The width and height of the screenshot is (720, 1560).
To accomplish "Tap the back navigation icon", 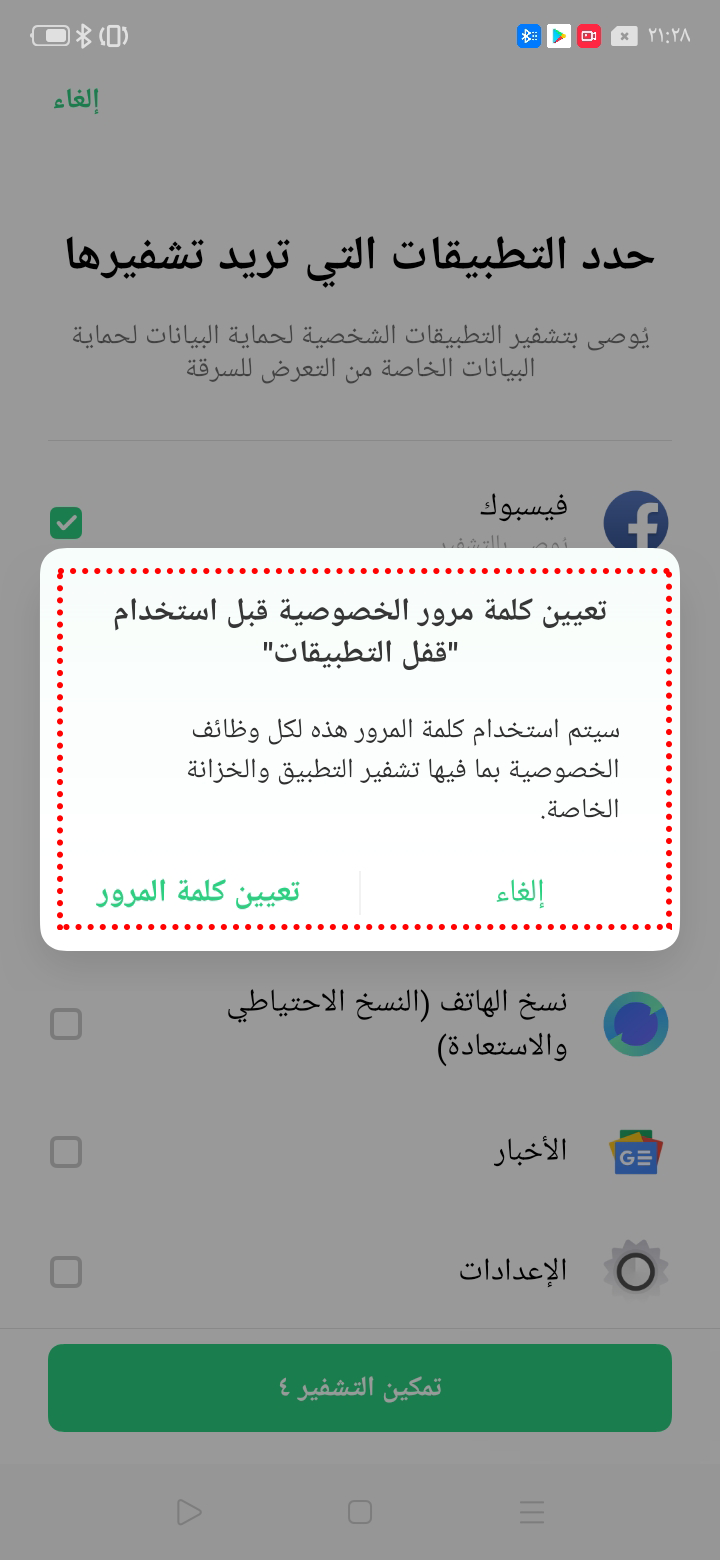I will click(189, 1512).
